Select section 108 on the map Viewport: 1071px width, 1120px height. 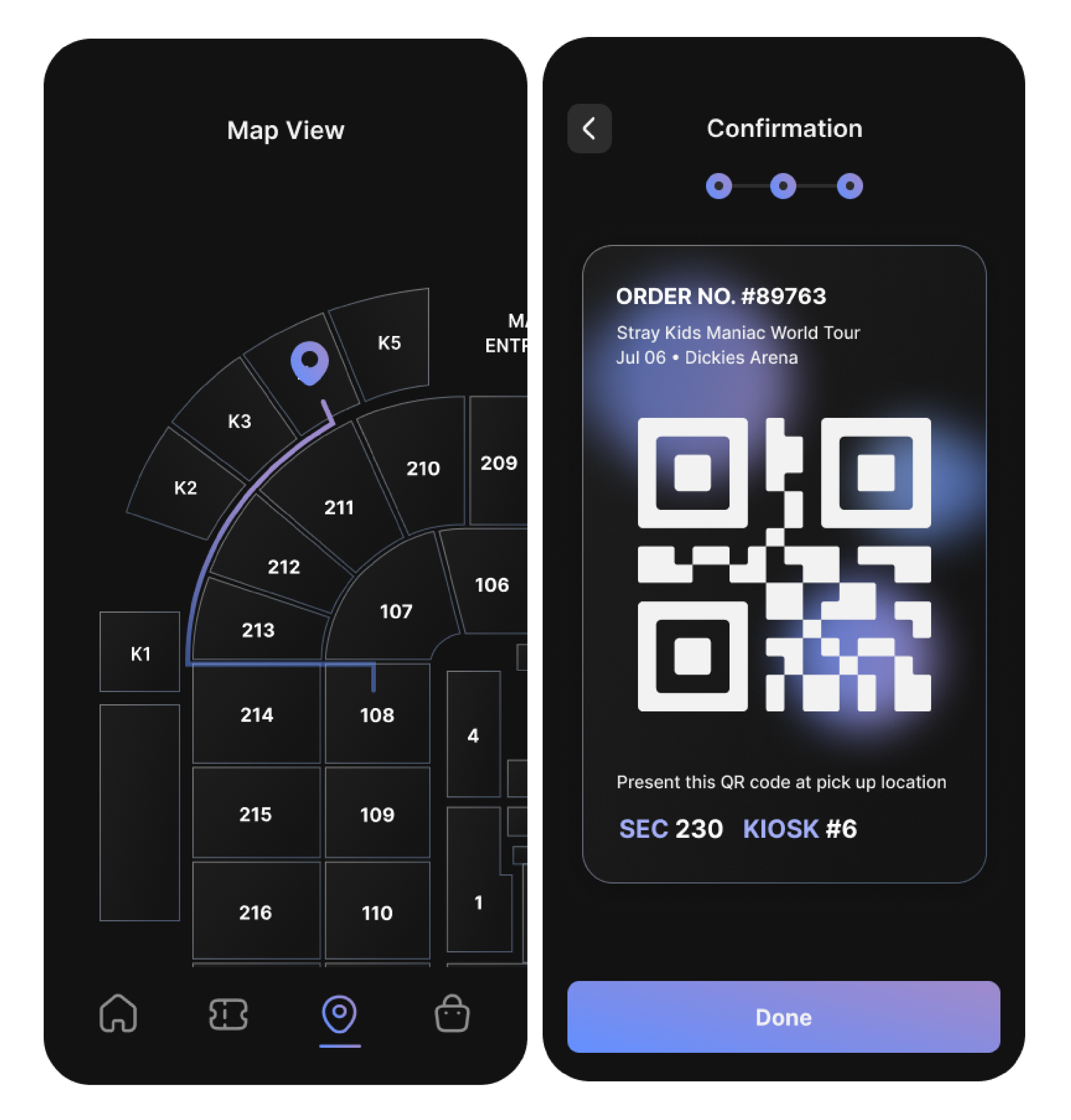click(377, 715)
